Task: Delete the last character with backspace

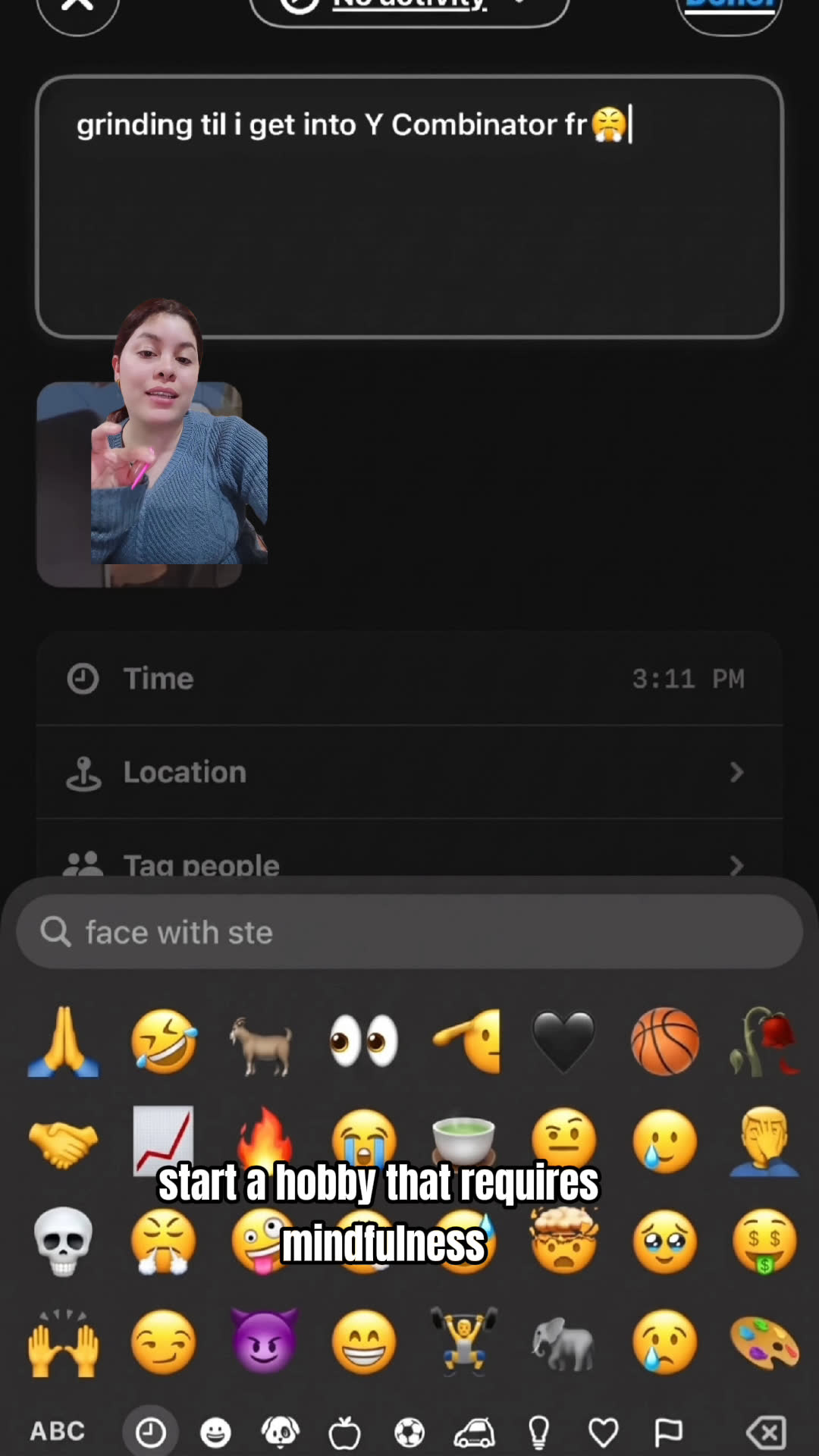Action: [x=767, y=1432]
